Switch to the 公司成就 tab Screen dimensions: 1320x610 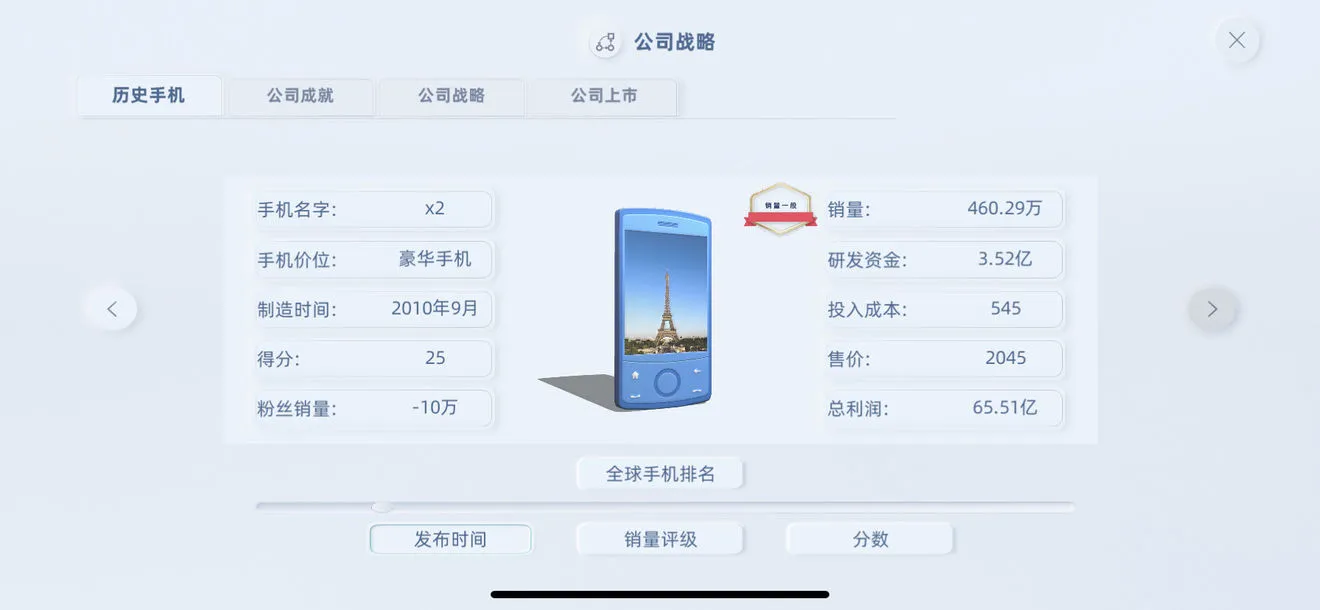300,96
